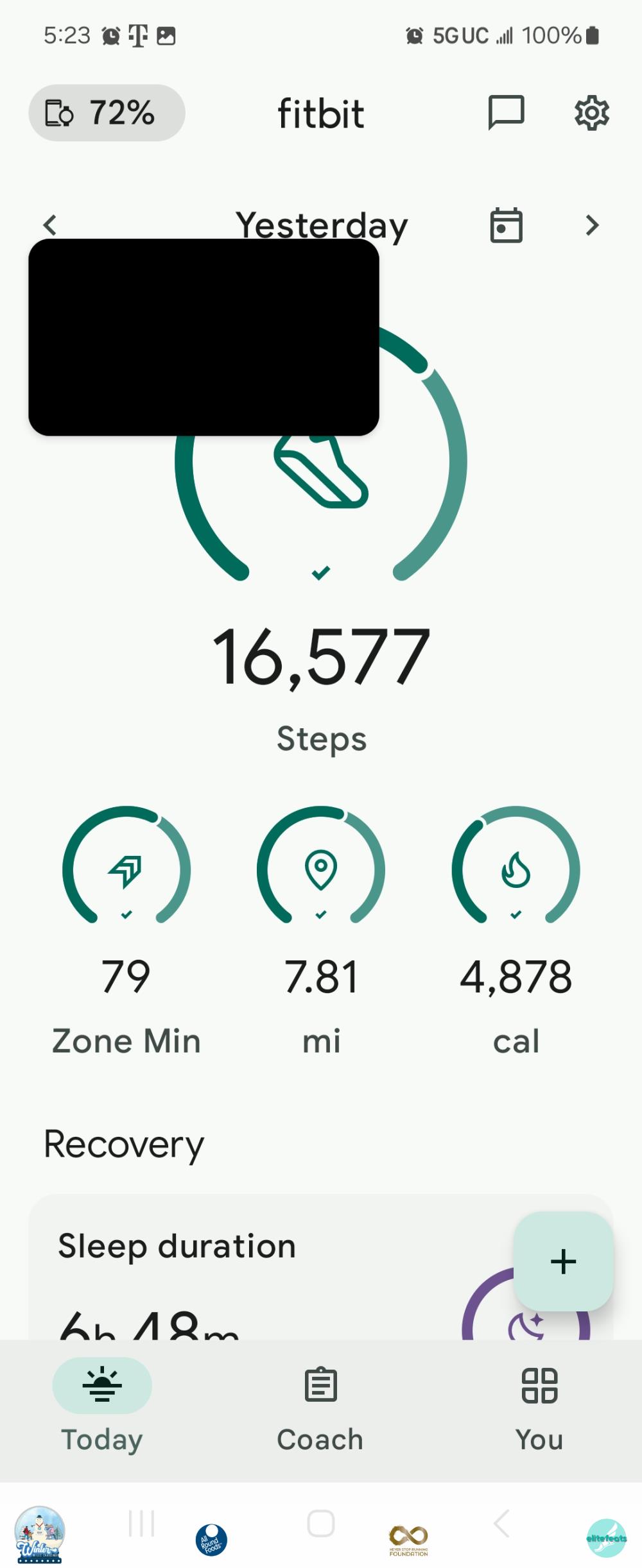Switch to the Today tab
The width and height of the screenshot is (642, 1568).
click(102, 1405)
